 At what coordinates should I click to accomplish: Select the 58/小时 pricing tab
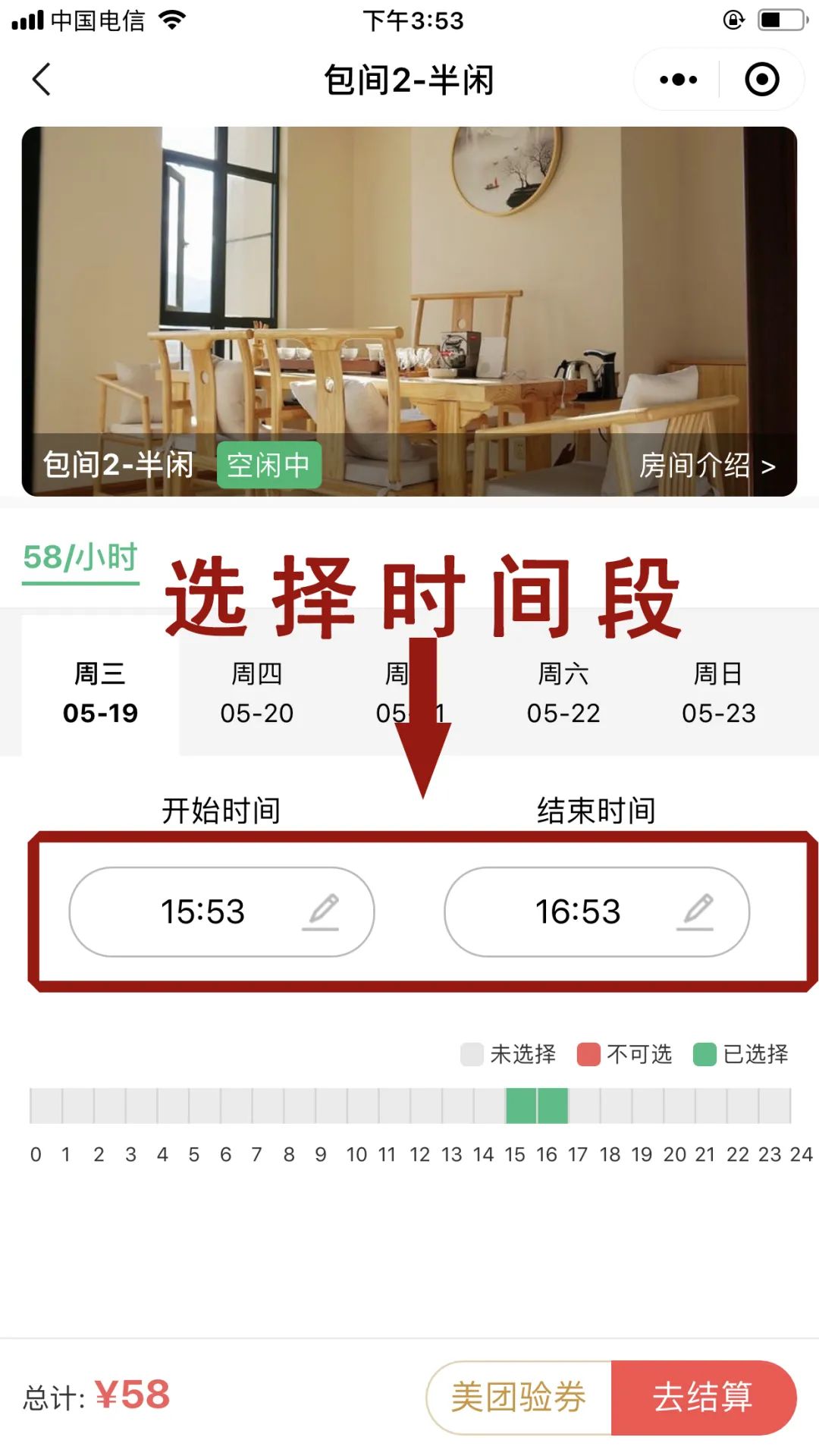click(x=80, y=558)
